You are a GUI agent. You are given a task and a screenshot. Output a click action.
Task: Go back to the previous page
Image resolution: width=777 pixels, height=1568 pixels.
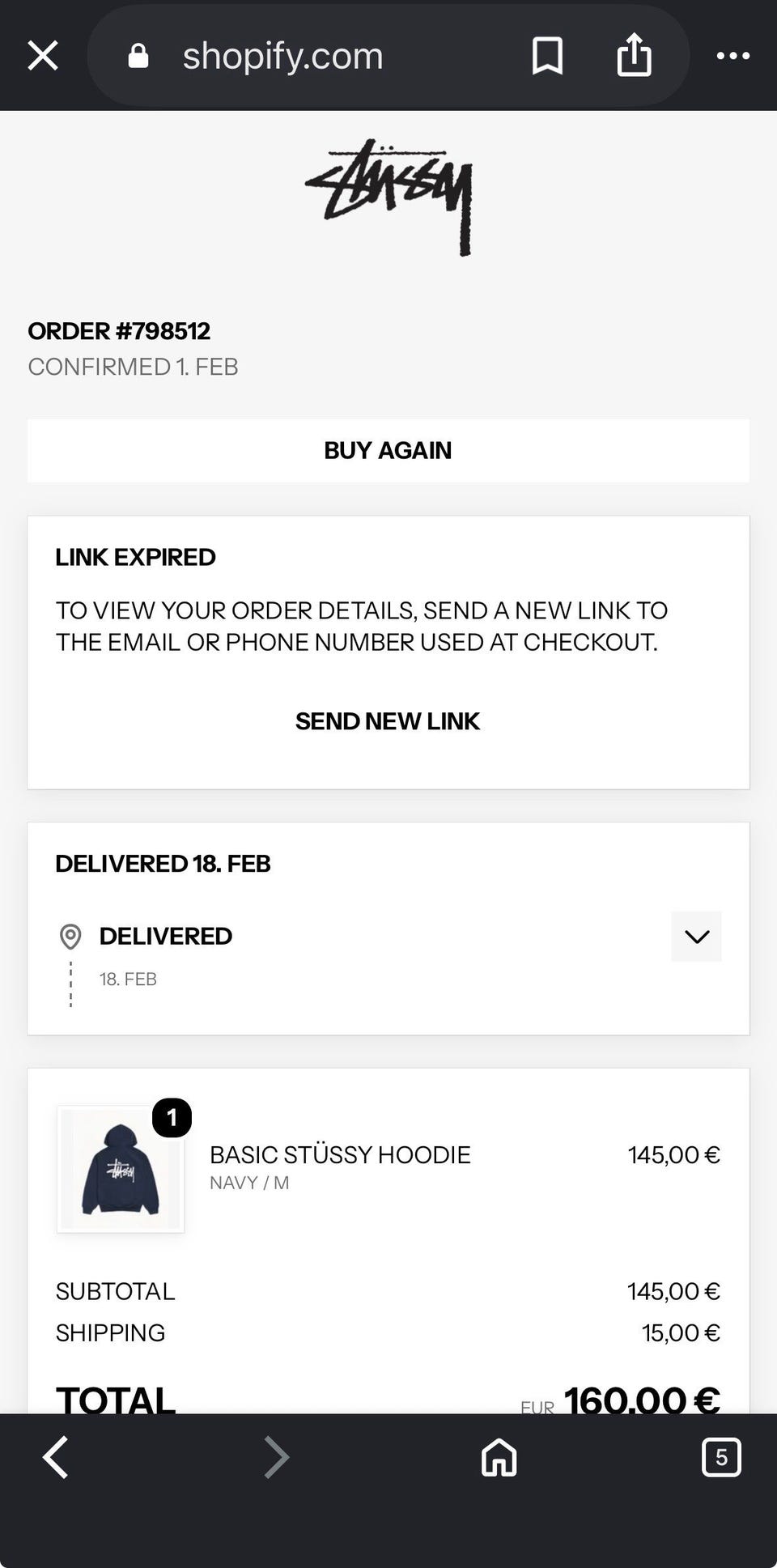click(56, 1457)
